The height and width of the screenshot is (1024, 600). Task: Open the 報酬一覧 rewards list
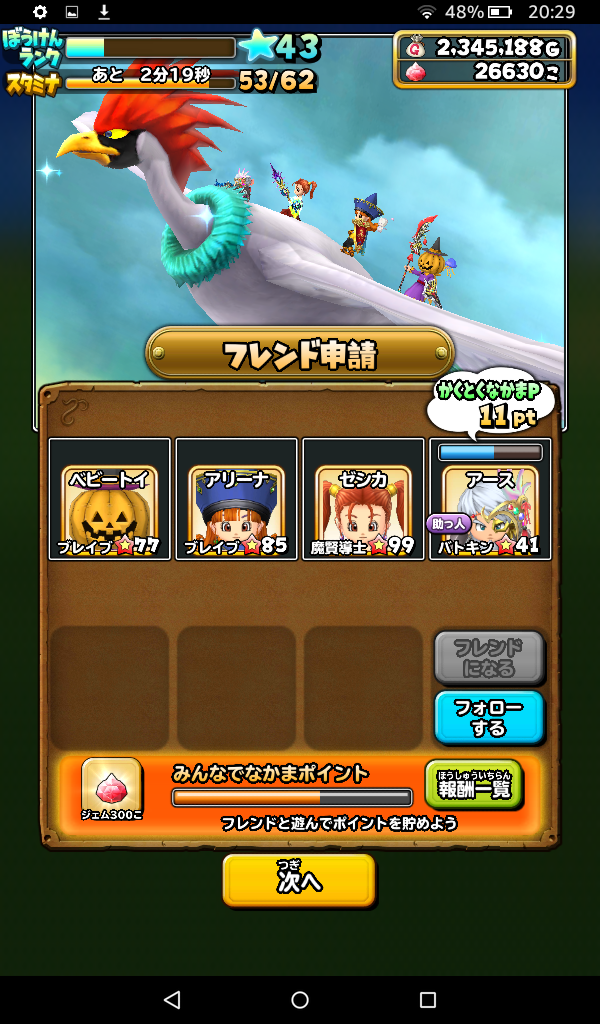click(x=474, y=783)
